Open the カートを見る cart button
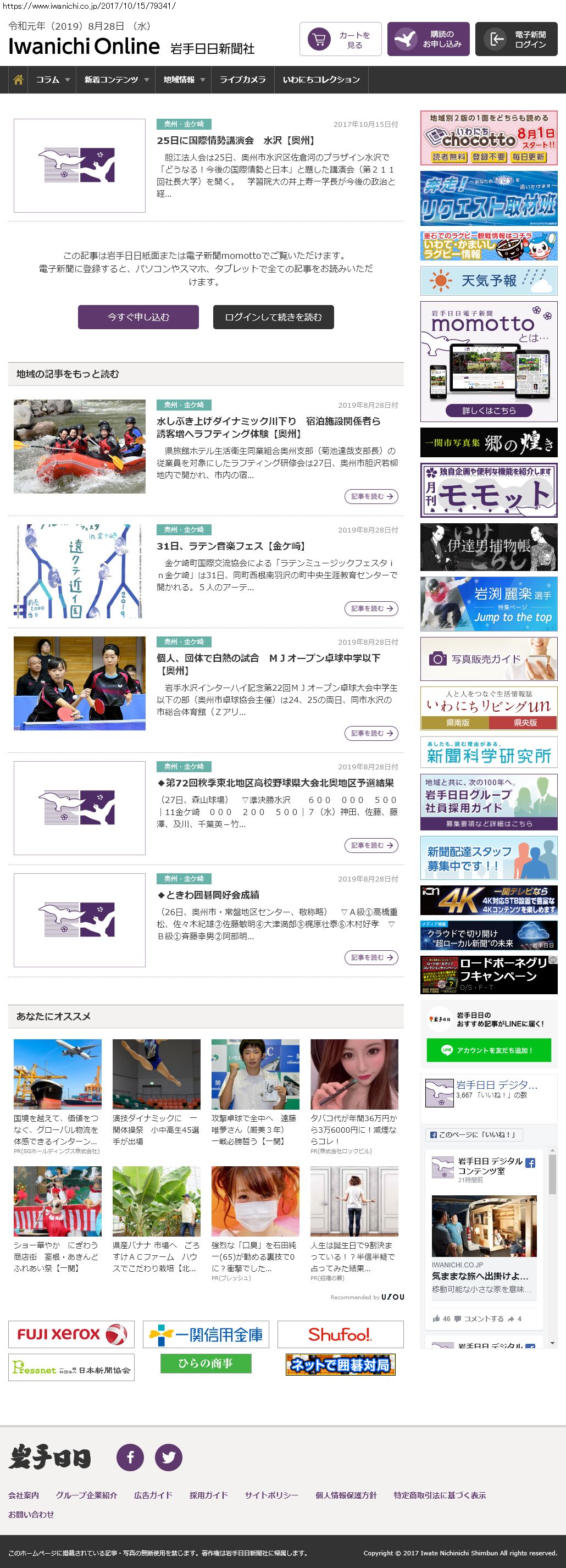 (x=340, y=40)
